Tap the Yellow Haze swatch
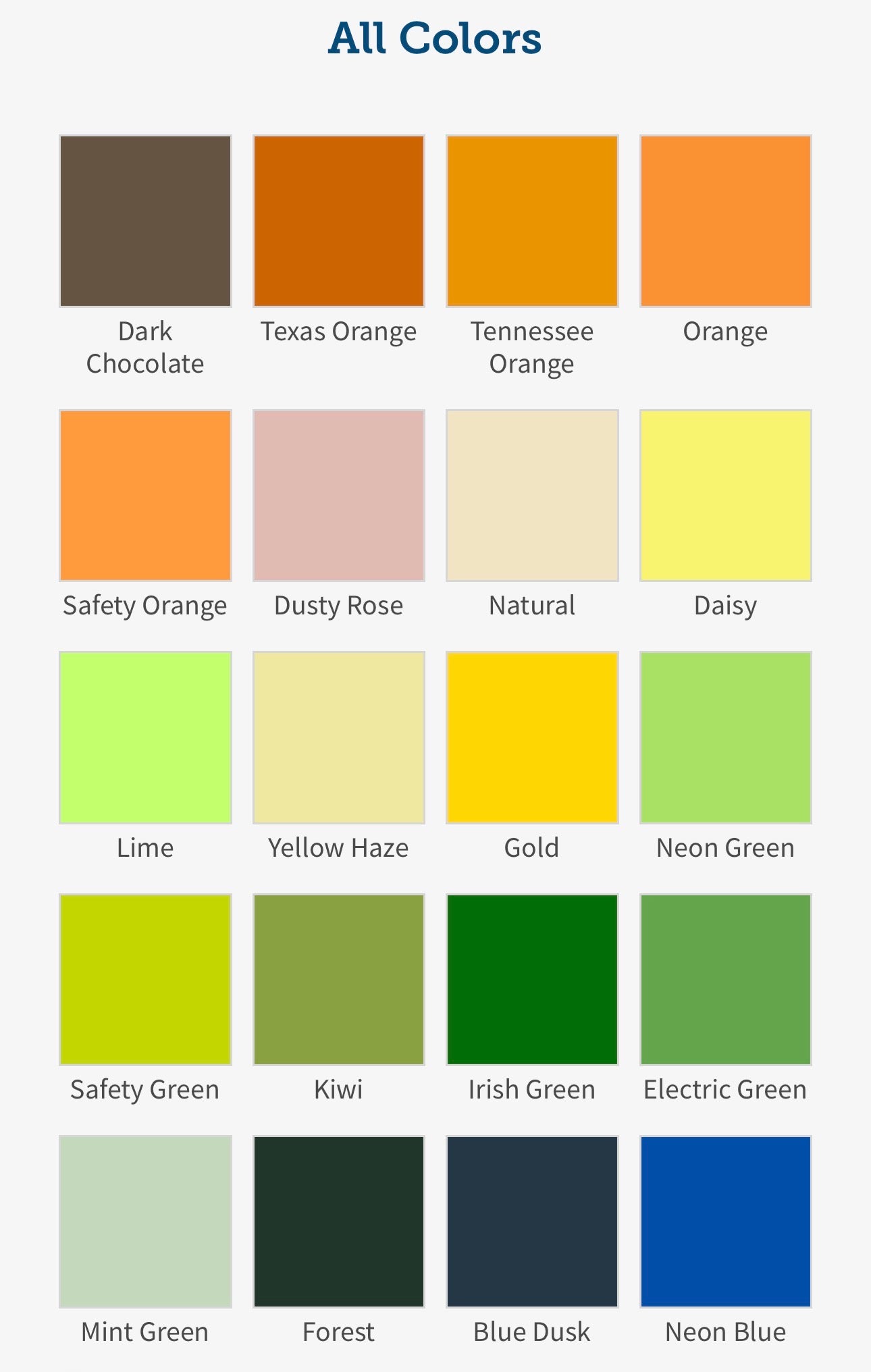 coord(339,737)
